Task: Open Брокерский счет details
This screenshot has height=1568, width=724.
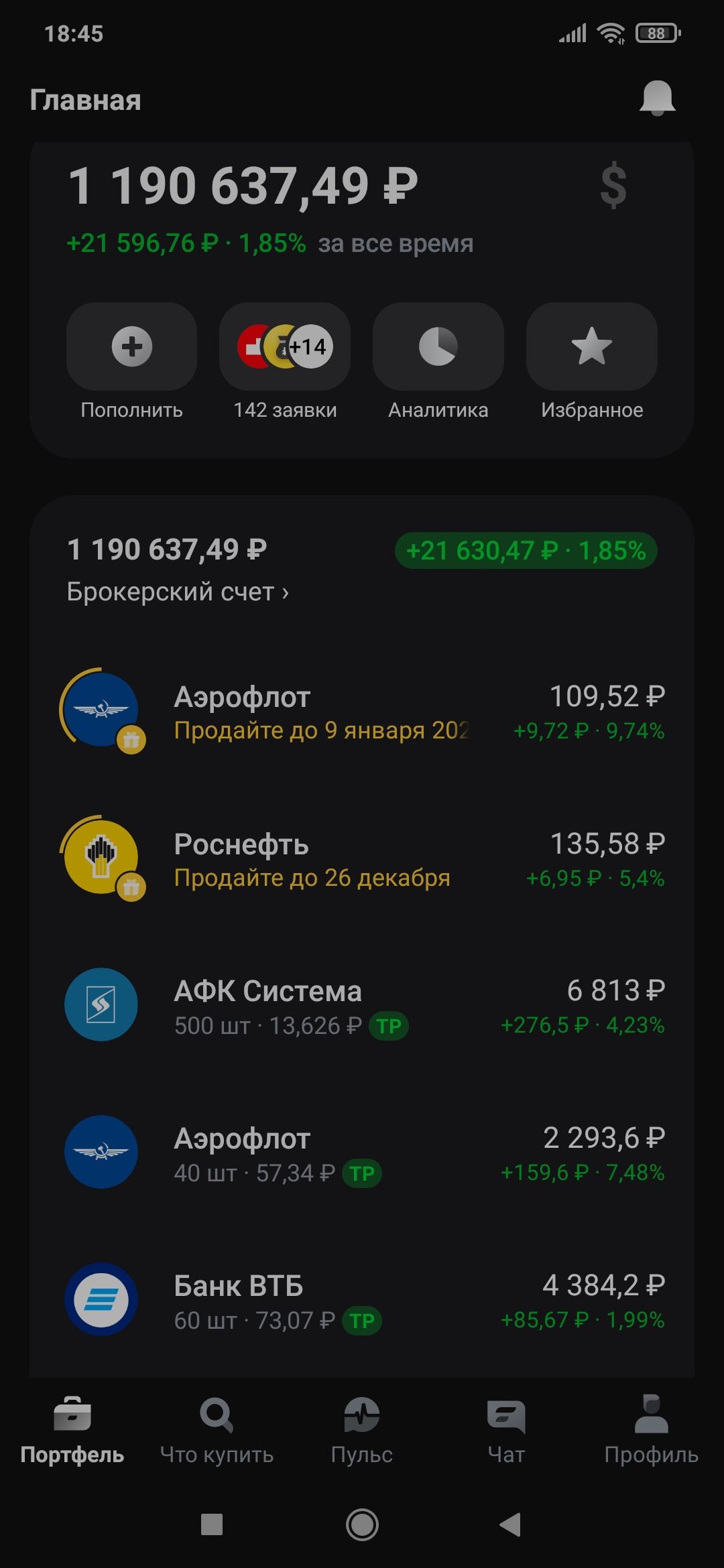Action: click(x=178, y=592)
